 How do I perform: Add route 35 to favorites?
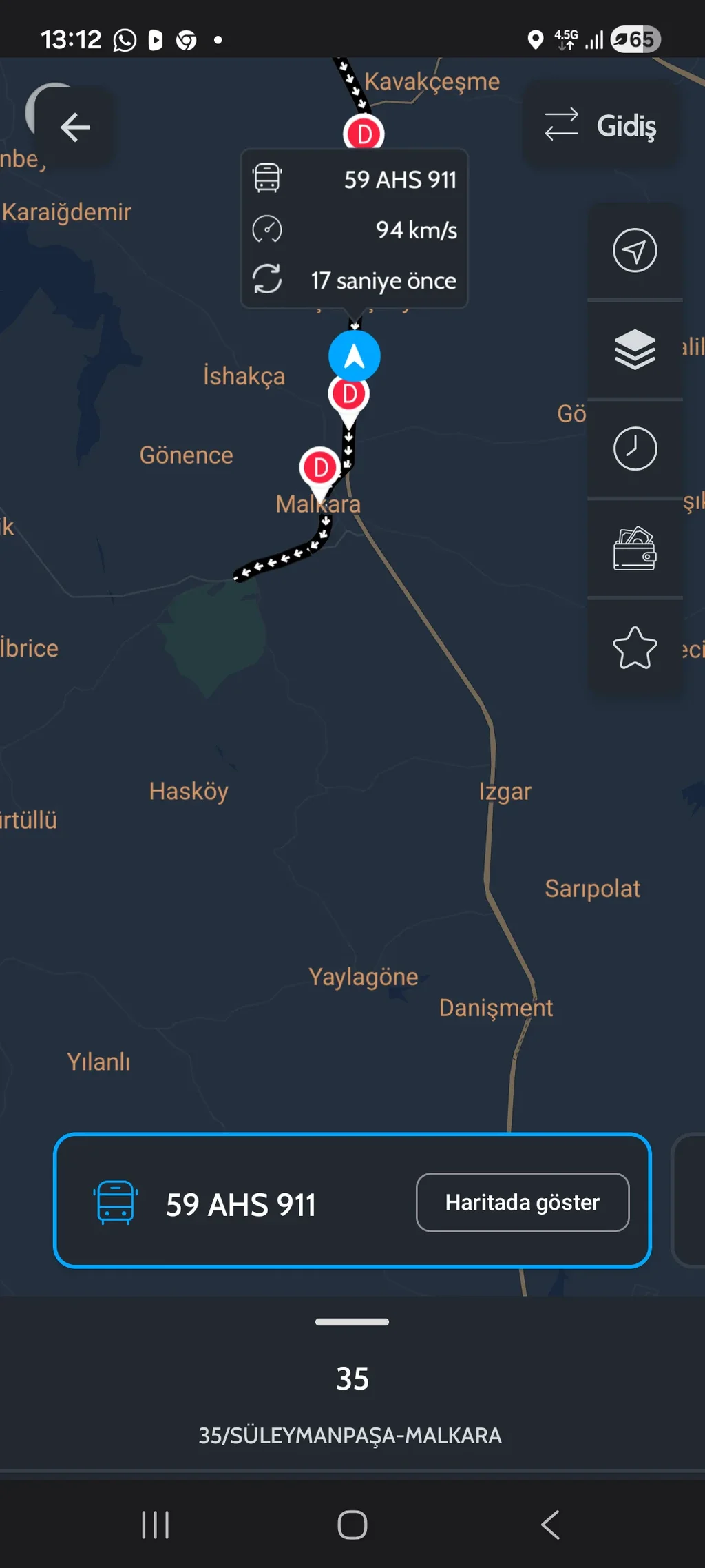click(x=634, y=648)
